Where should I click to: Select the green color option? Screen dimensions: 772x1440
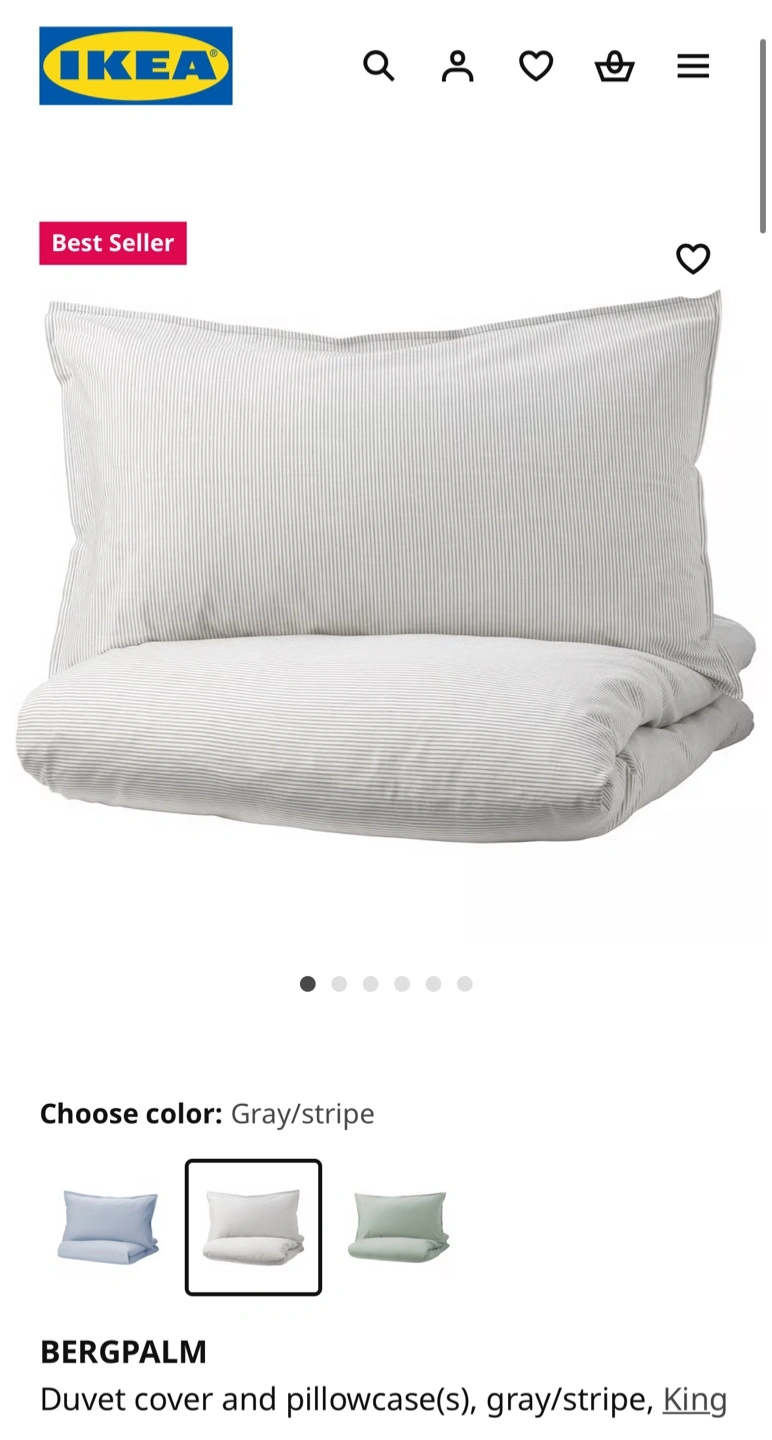[398, 1227]
